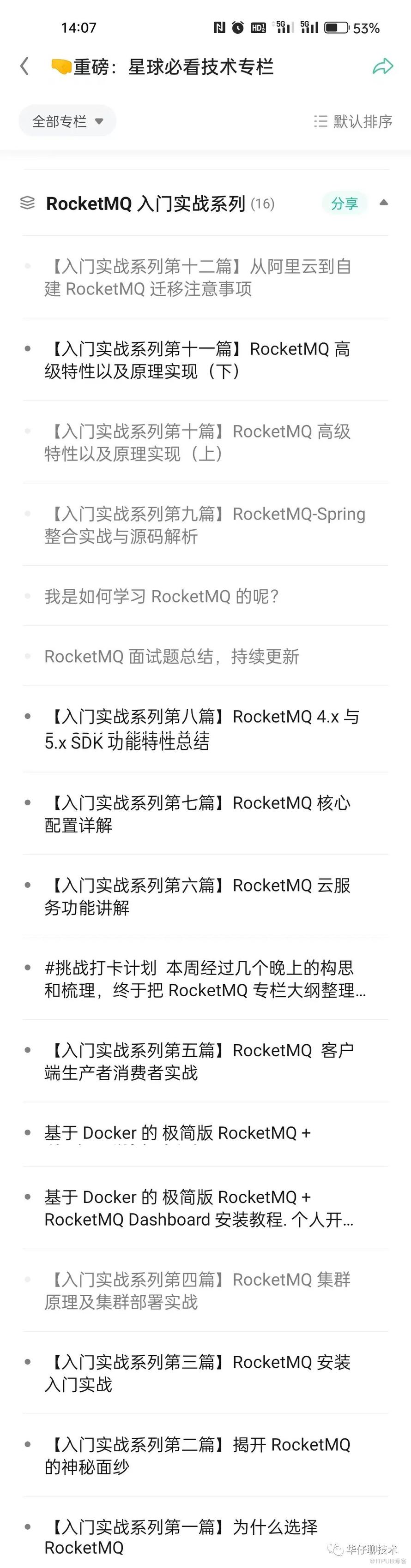Open the #挑战打卡计划 post
This screenshot has height=1568, width=411.
click(x=204, y=979)
